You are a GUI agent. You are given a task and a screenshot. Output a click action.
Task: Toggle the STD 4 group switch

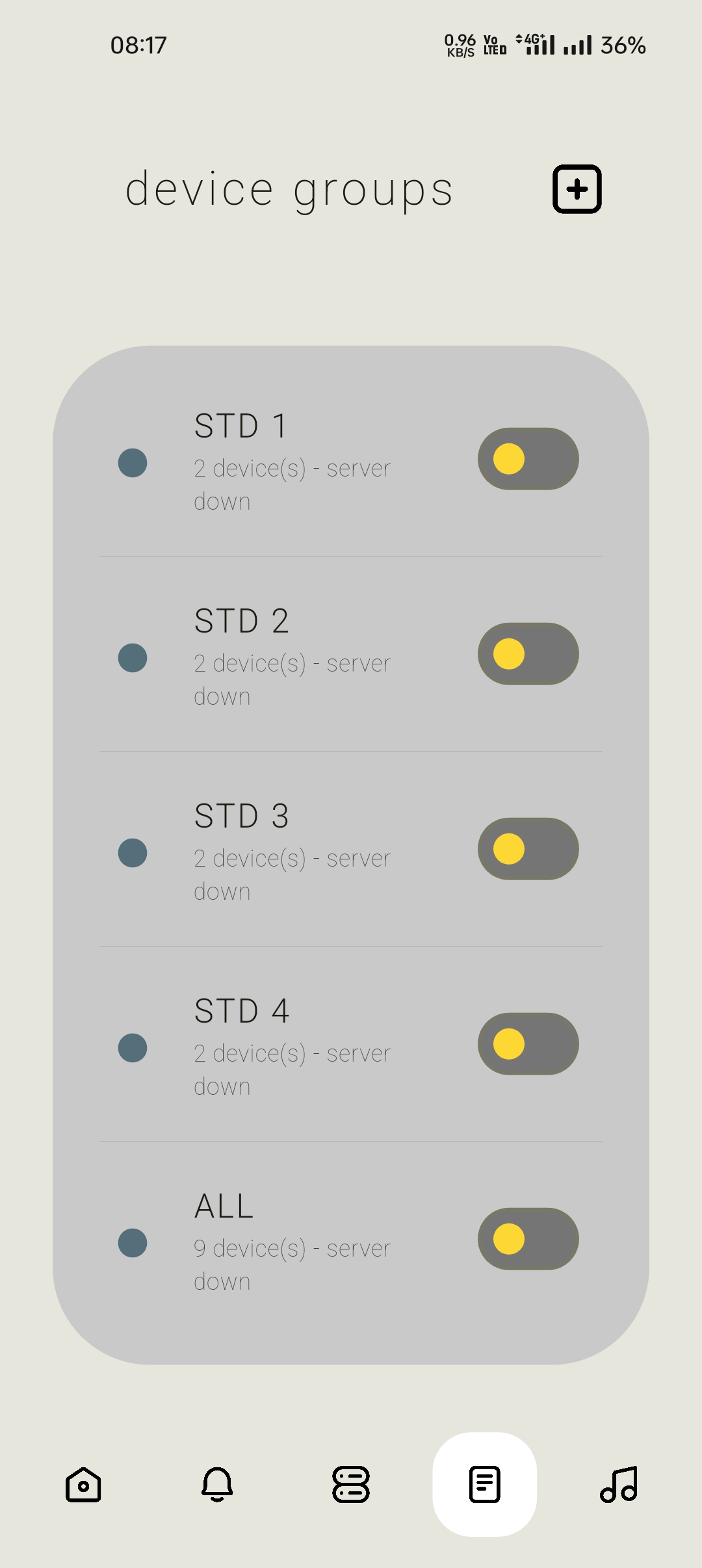click(528, 1044)
